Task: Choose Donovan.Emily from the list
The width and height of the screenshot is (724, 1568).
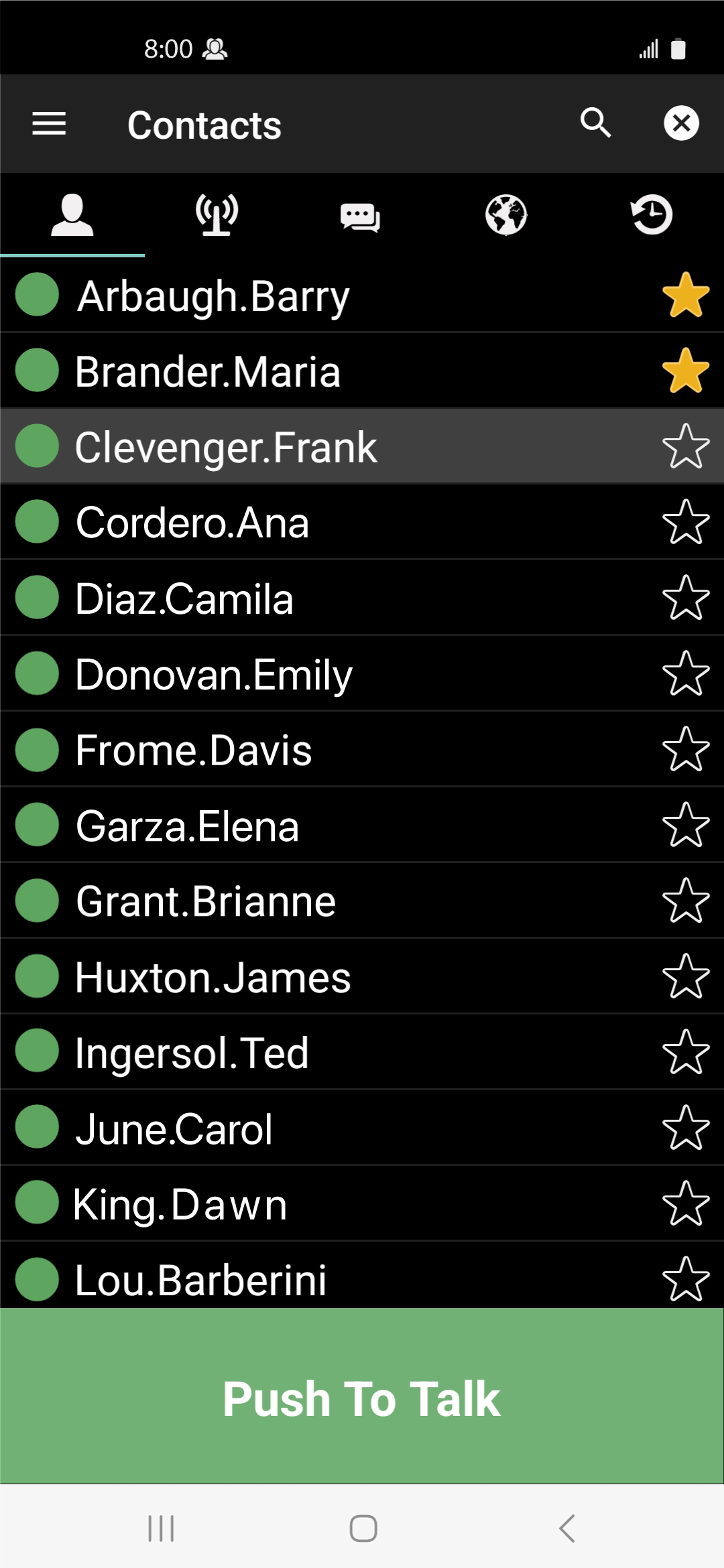Action: [x=362, y=673]
